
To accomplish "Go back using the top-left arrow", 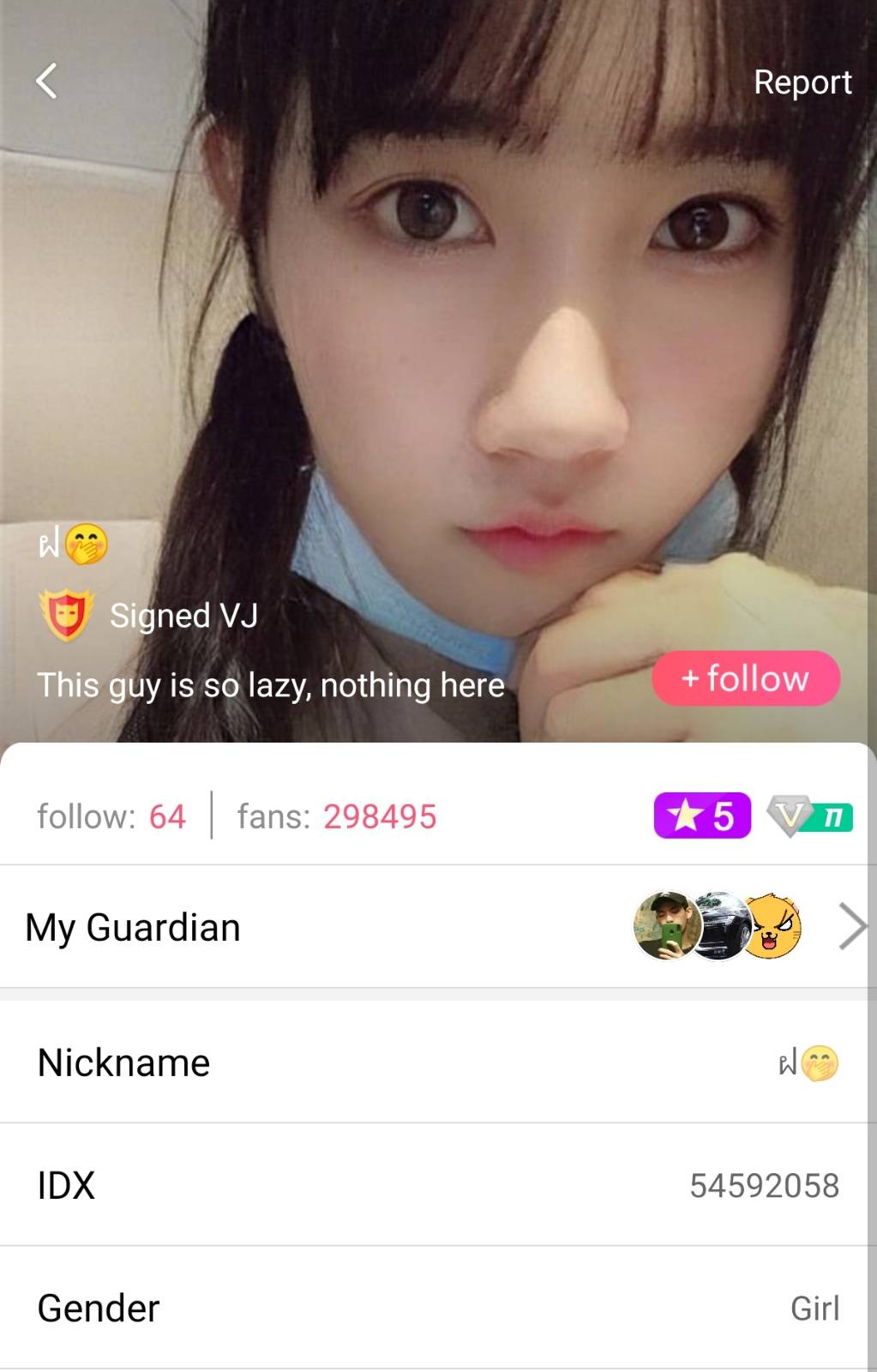I will [x=46, y=81].
